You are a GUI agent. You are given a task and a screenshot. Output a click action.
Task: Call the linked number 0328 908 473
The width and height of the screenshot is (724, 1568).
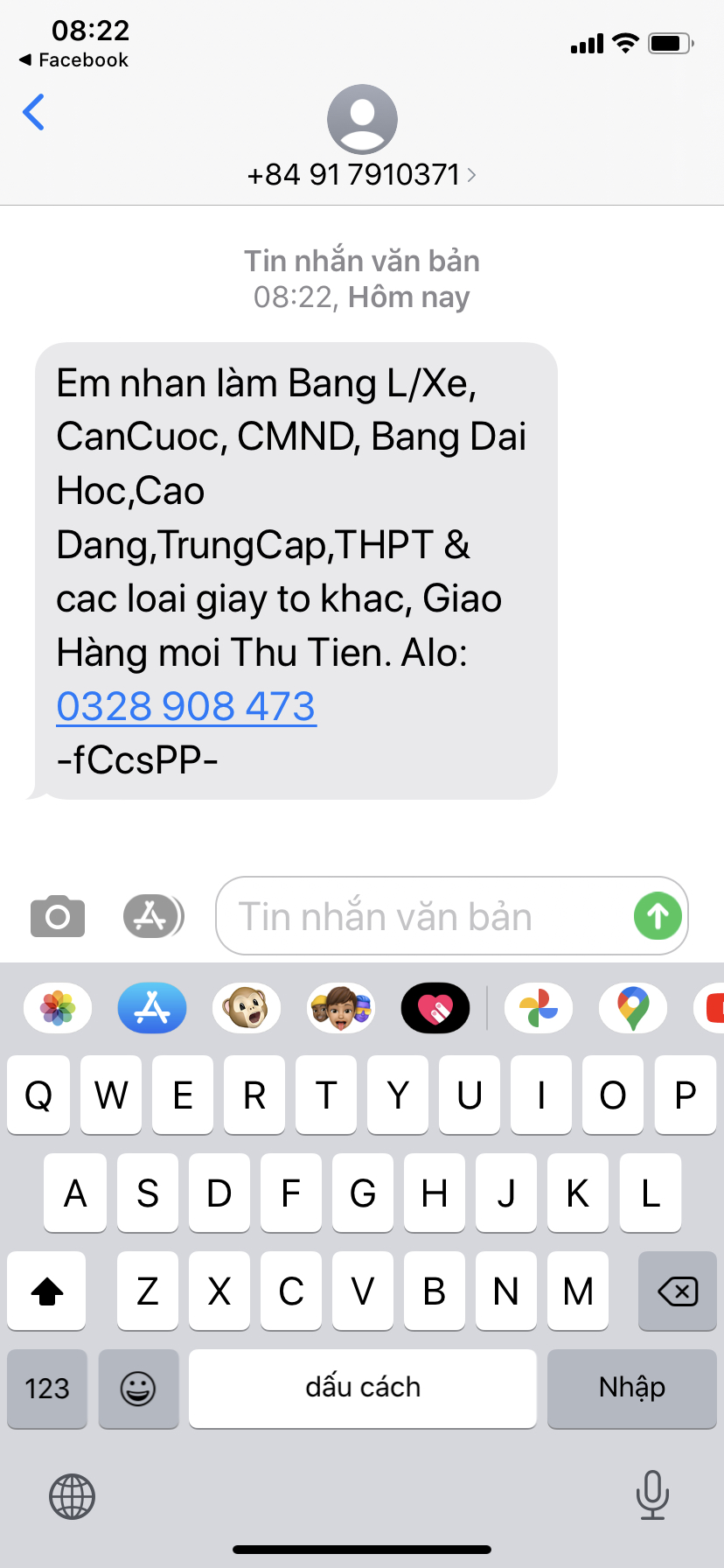click(185, 706)
